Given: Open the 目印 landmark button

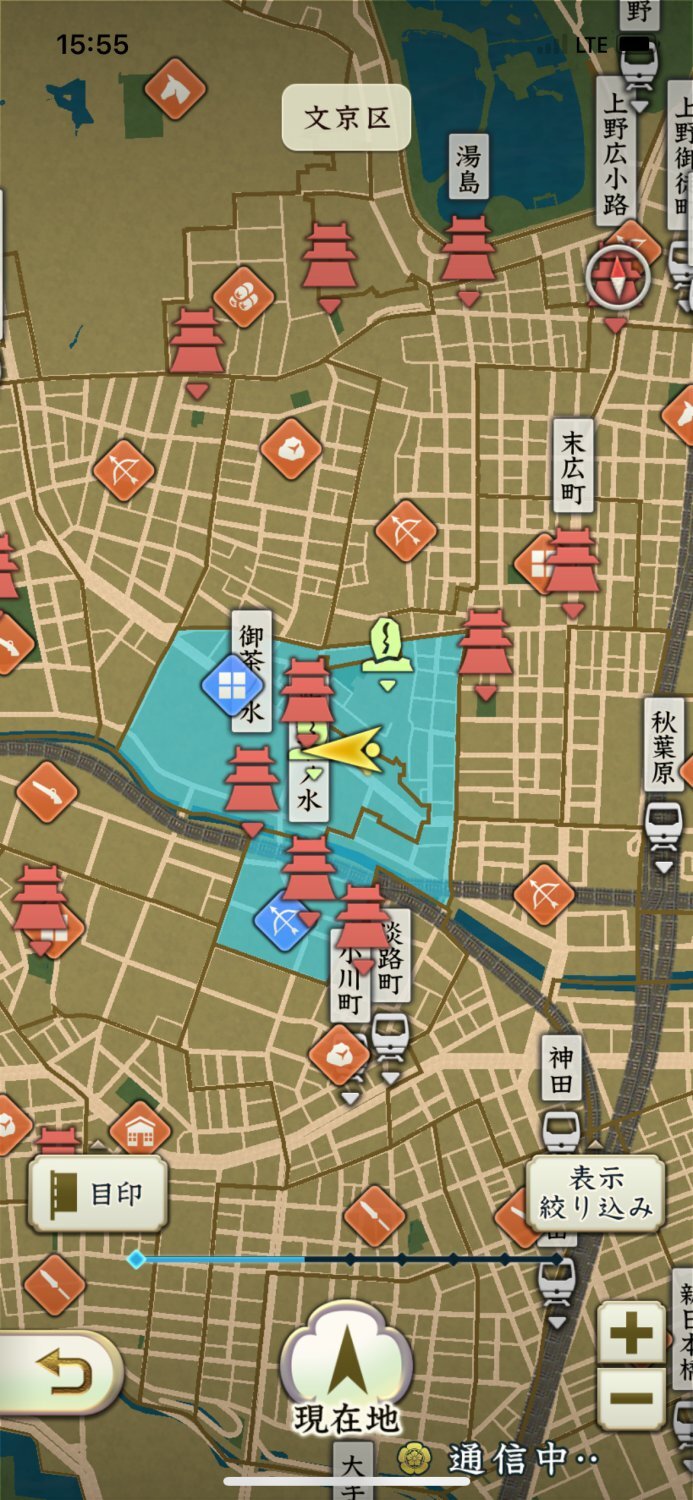Looking at the screenshot, I should 97,1194.
